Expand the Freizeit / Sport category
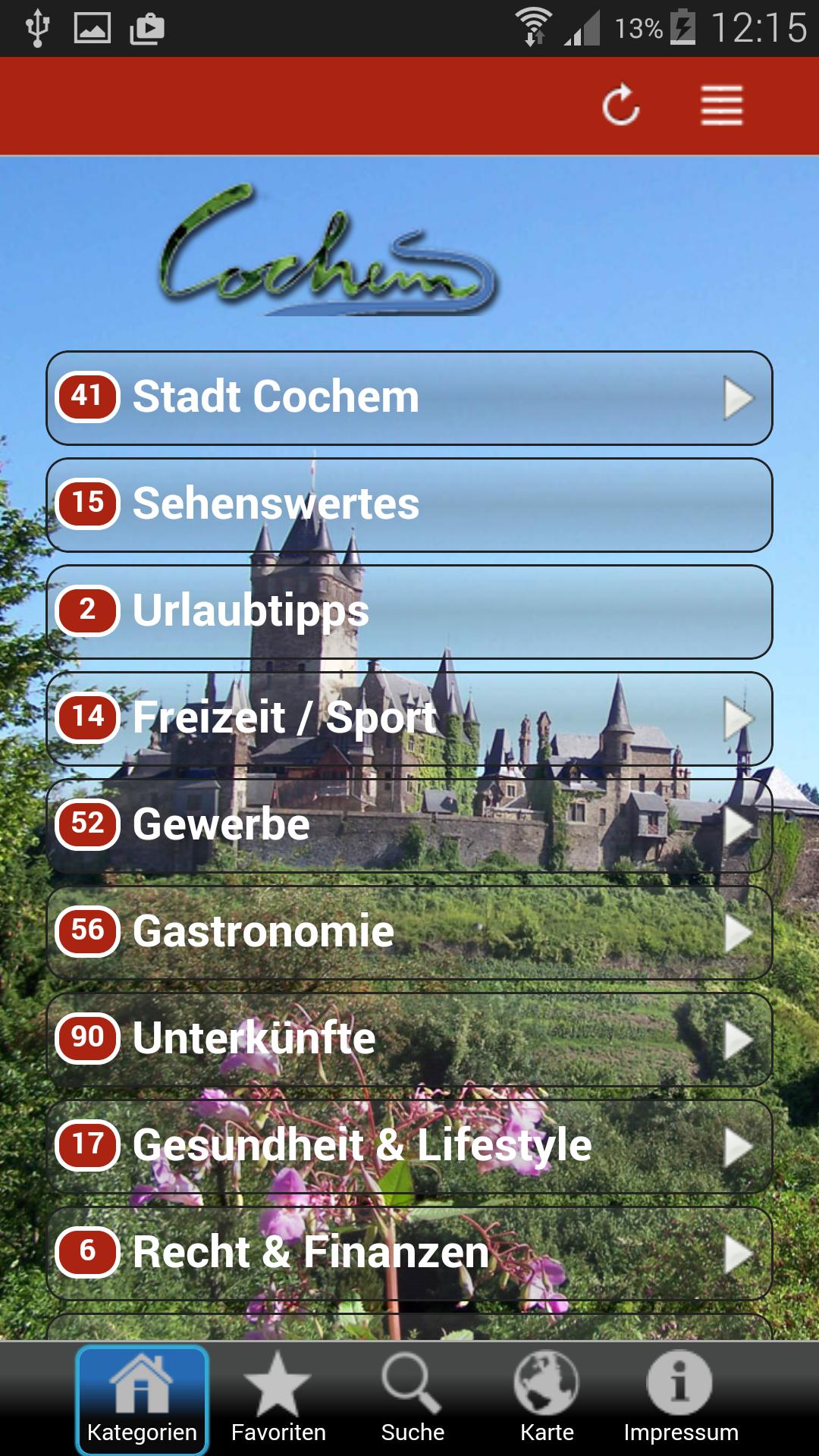The width and height of the screenshot is (819, 1456). point(409,718)
